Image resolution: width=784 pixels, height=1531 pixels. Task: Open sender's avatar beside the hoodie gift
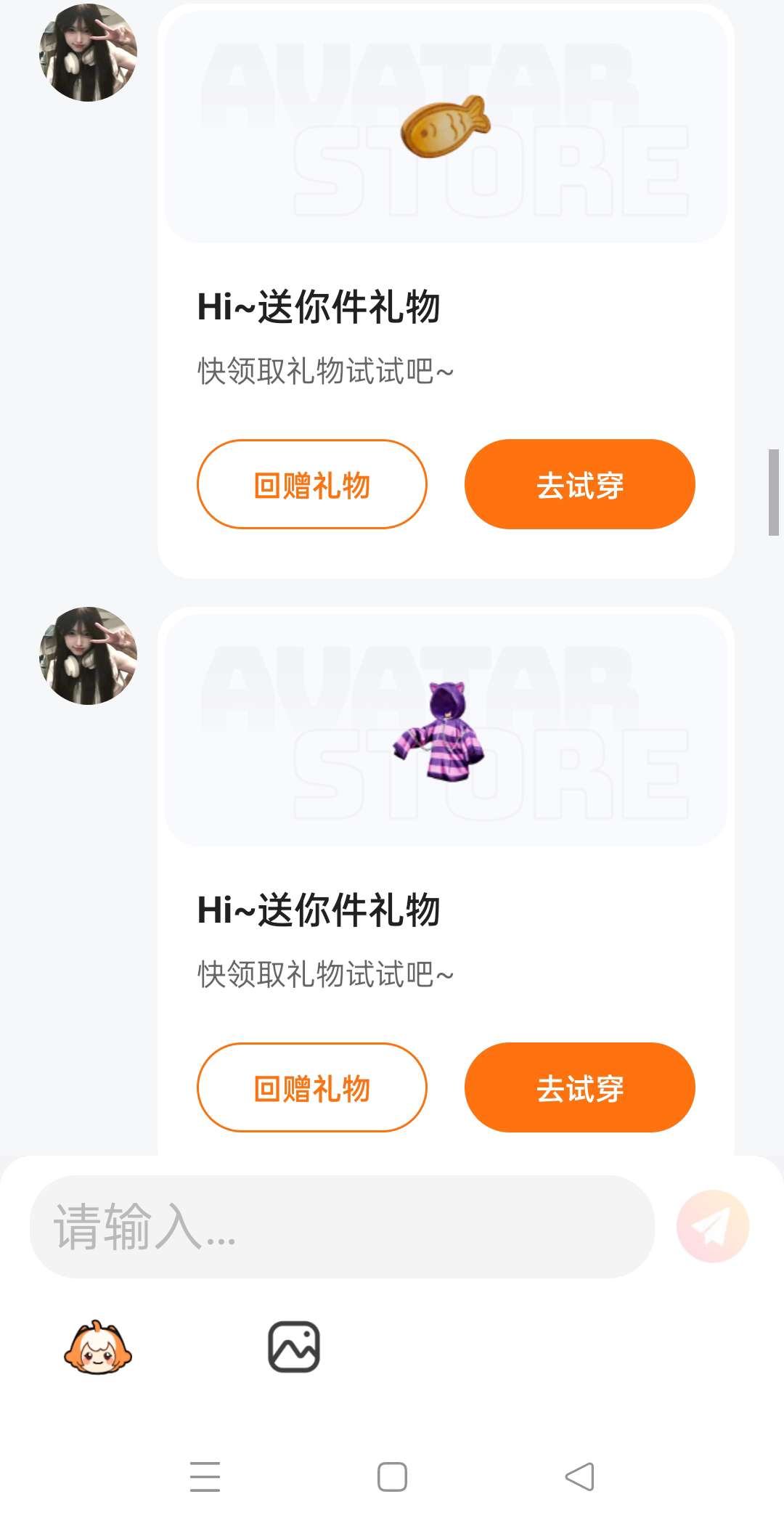(88, 656)
